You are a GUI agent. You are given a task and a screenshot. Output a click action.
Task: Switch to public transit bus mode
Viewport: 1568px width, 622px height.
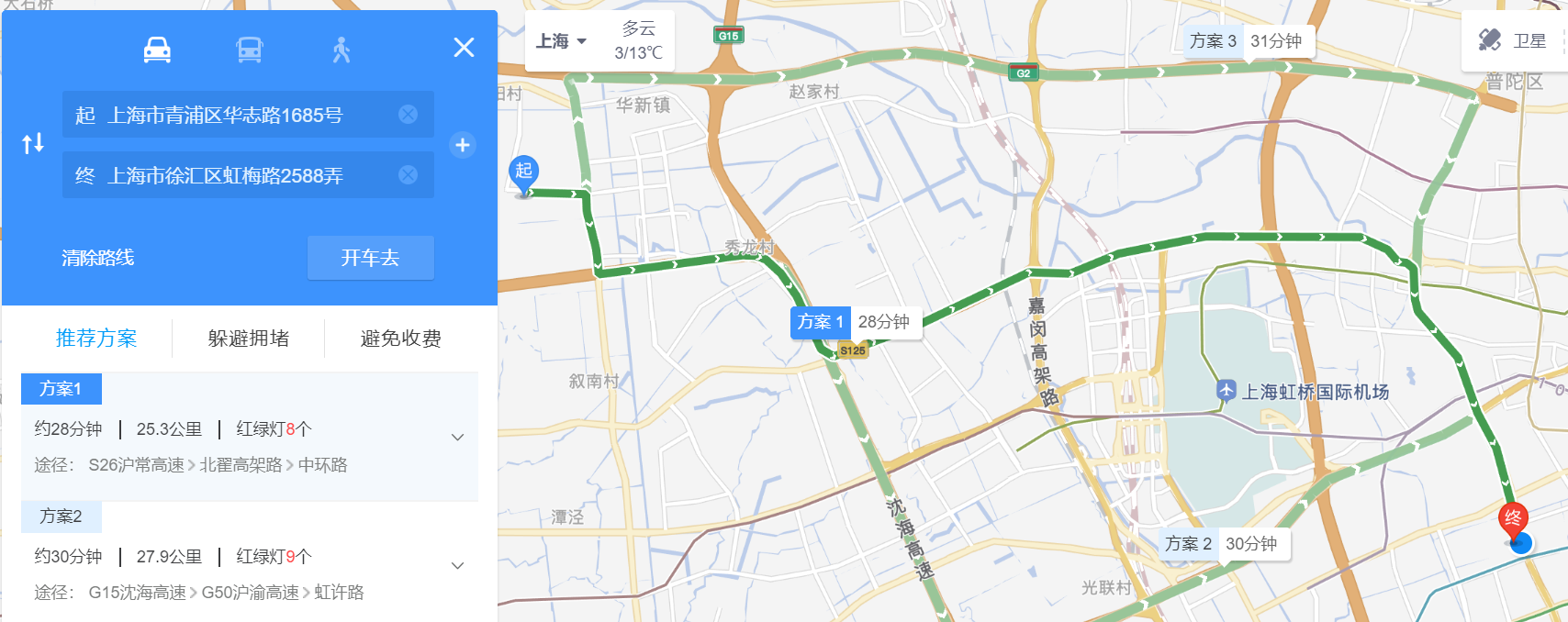[250, 50]
